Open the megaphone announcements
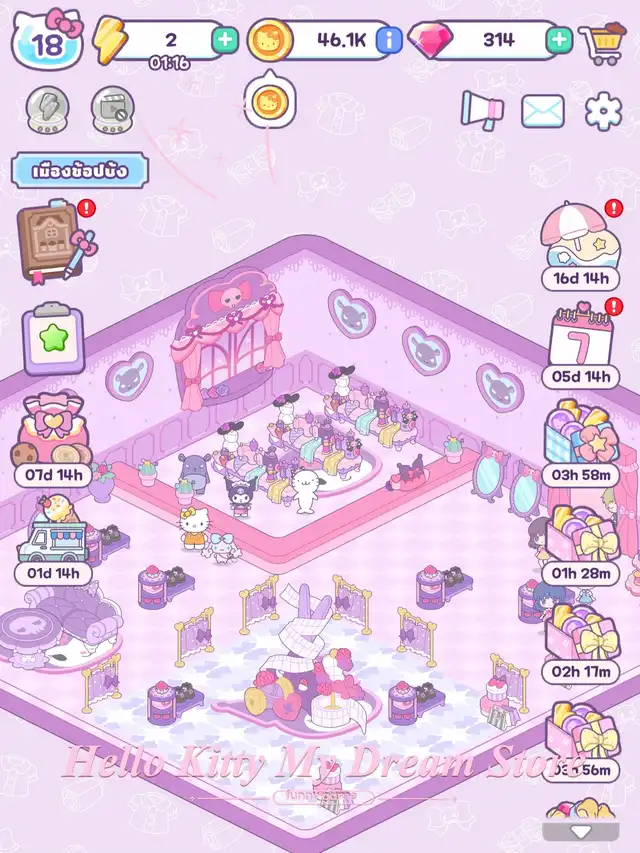This screenshot has height=853, width=640. pos(482,110)
